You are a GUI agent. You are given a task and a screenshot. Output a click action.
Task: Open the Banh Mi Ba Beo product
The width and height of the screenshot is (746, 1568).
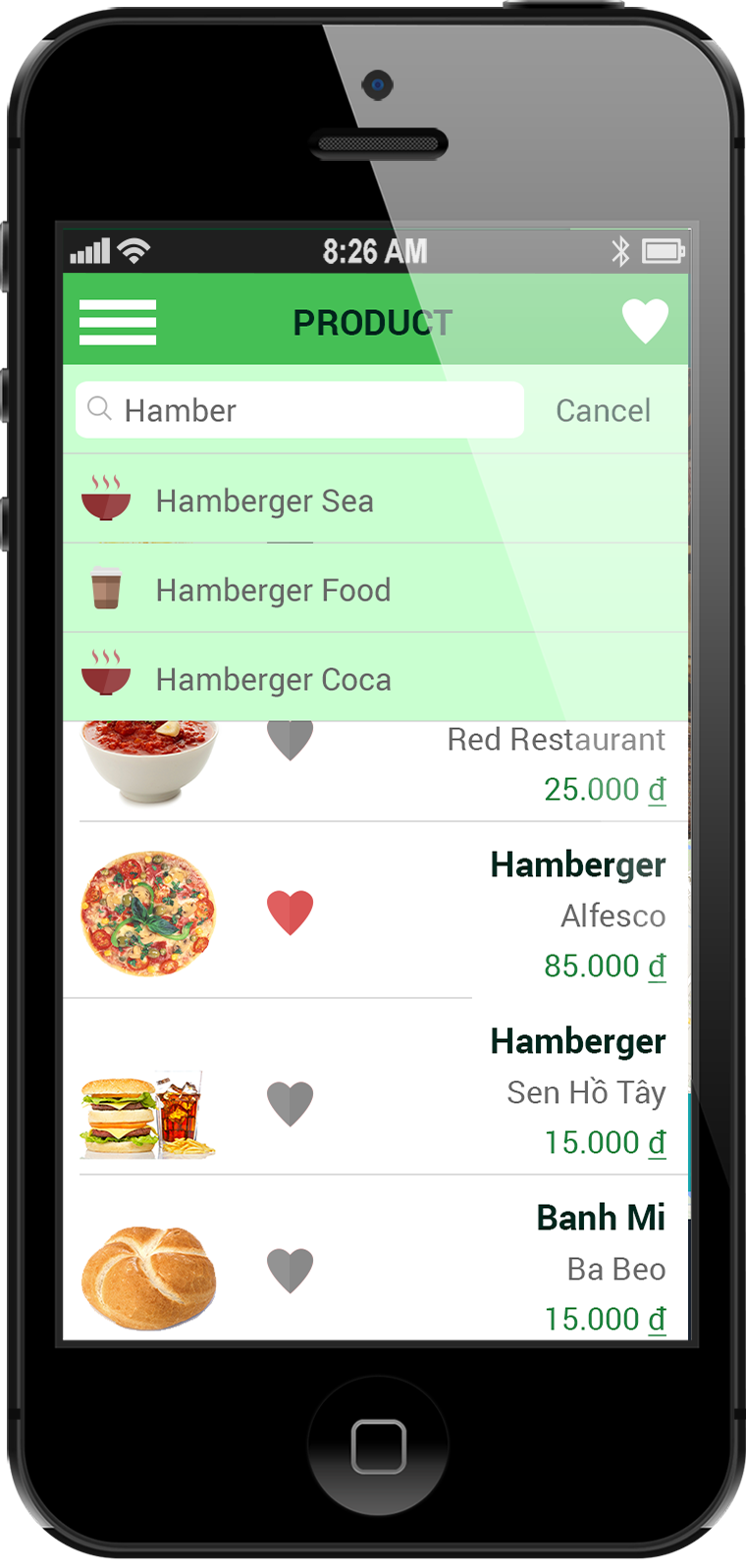click(x=376, y=1258)
